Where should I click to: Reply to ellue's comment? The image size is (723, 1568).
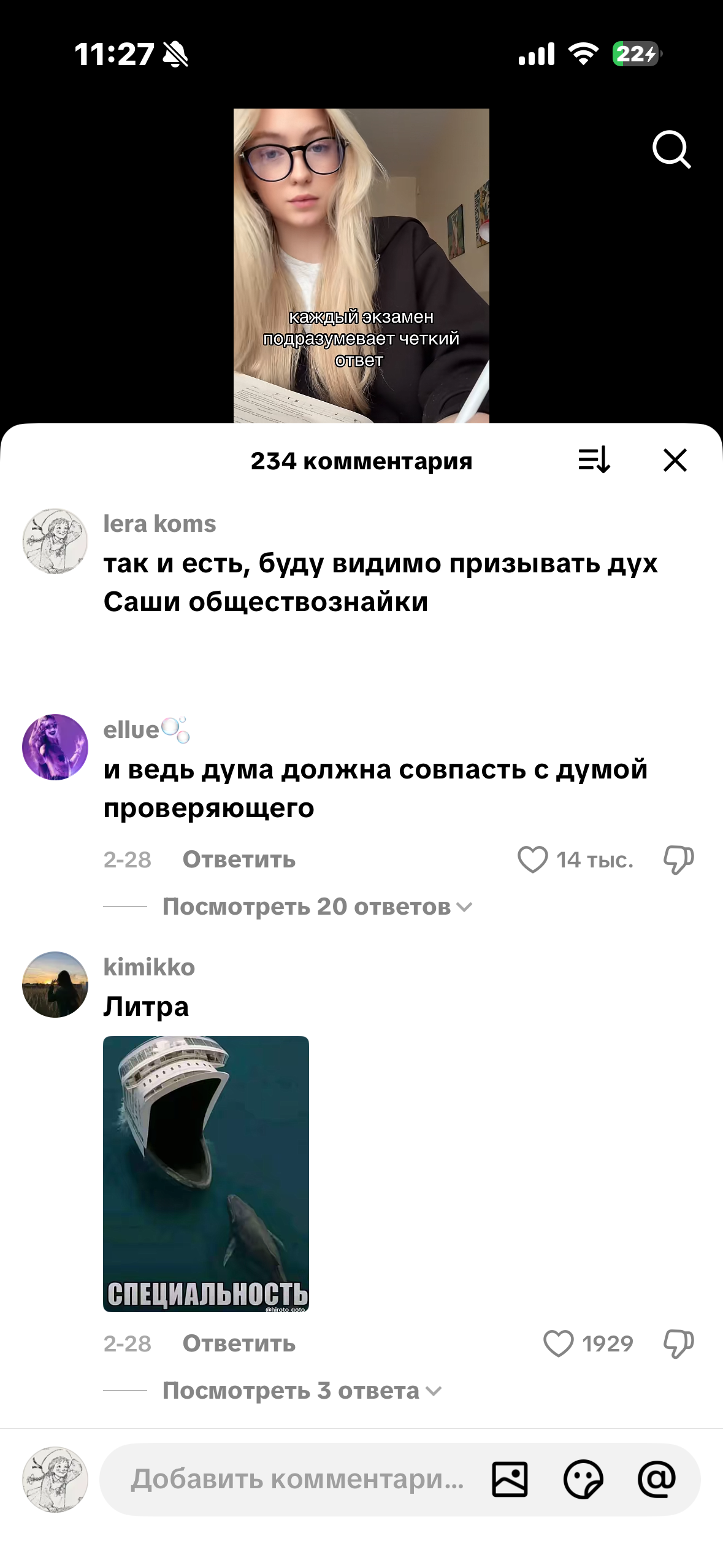(239, 859)
